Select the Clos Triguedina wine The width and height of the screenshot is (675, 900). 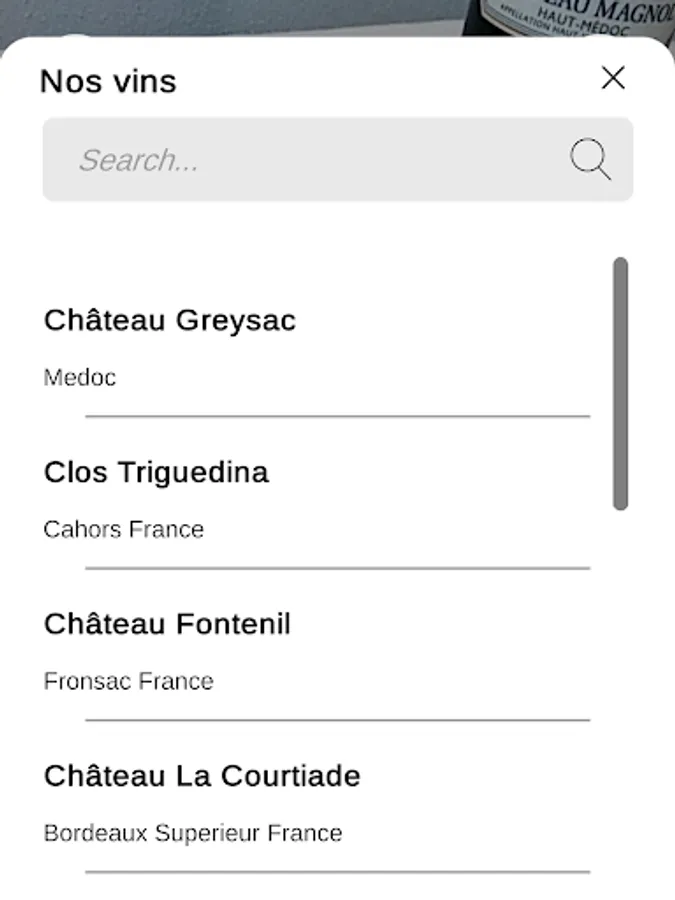(156, 472)
